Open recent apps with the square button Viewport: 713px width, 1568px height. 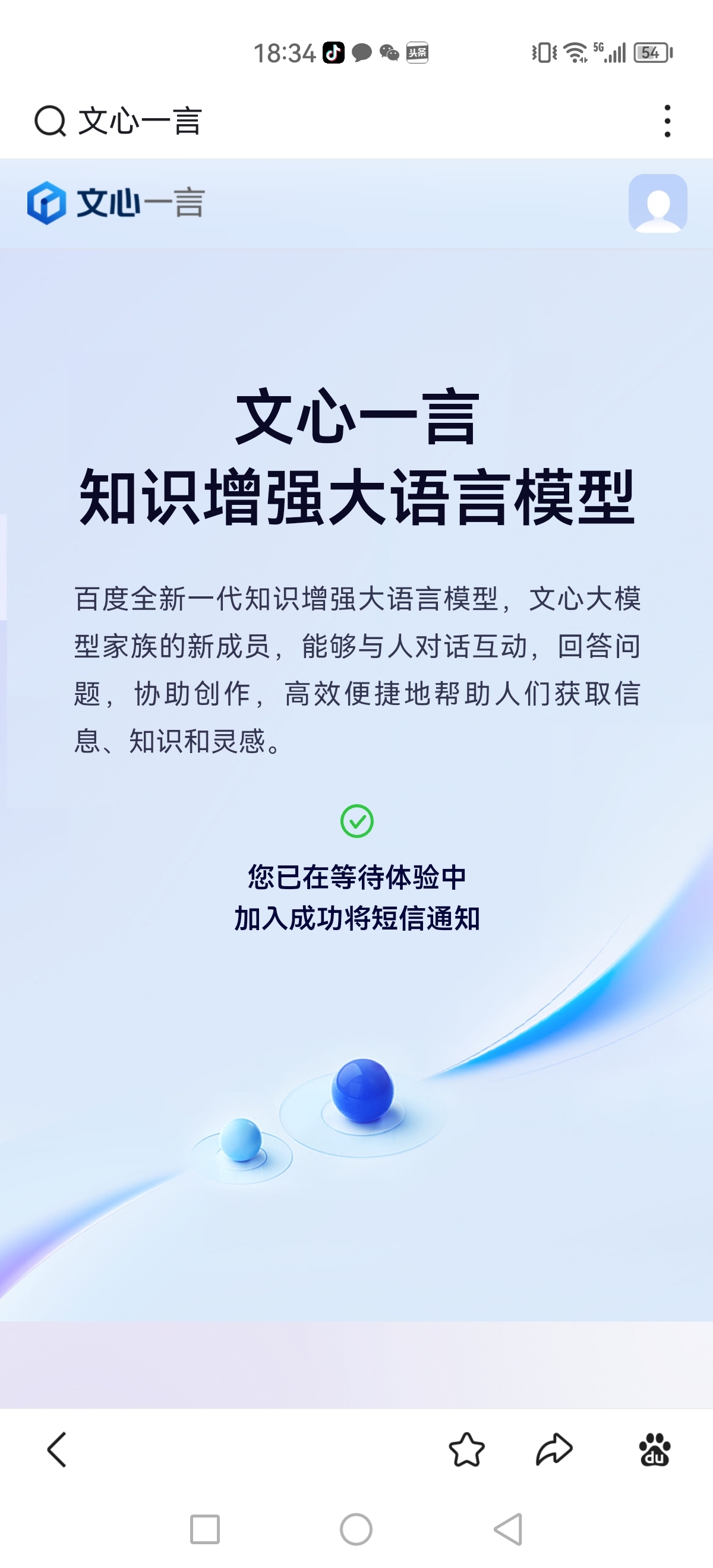[204, 1529]
